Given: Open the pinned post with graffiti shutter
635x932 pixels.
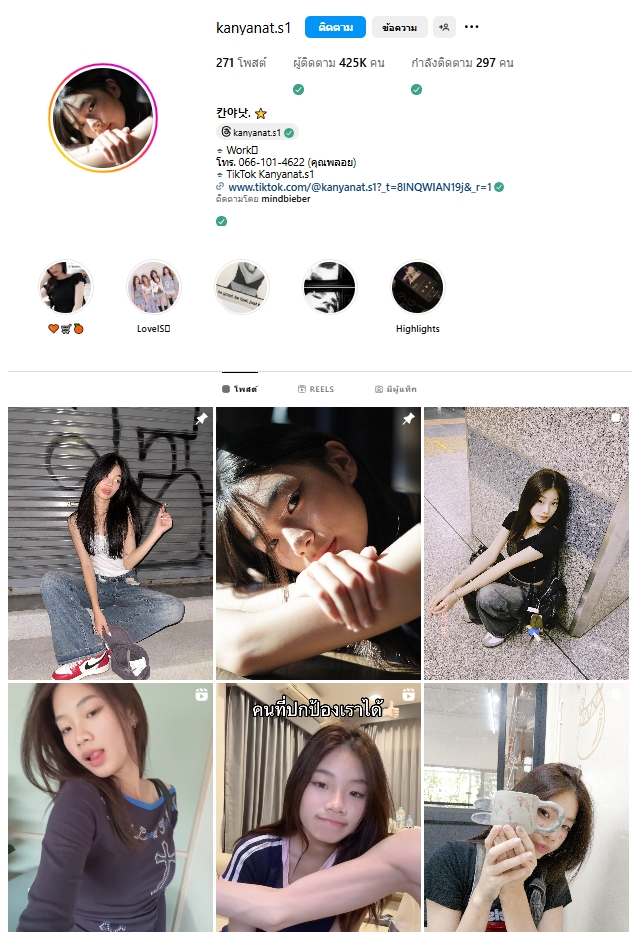Looking at the screenshot, I should point(110,543).
